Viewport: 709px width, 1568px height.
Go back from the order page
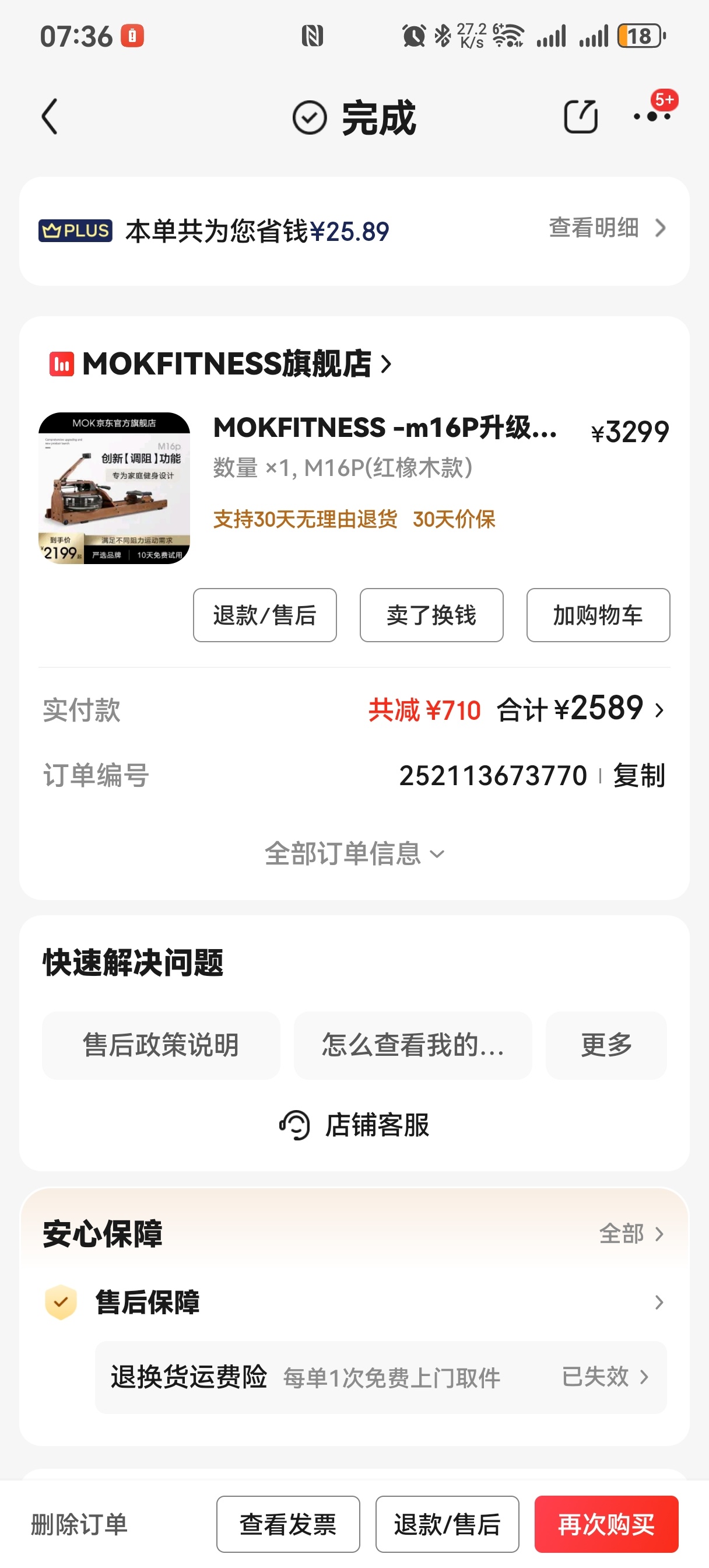(x=50, y=116)
